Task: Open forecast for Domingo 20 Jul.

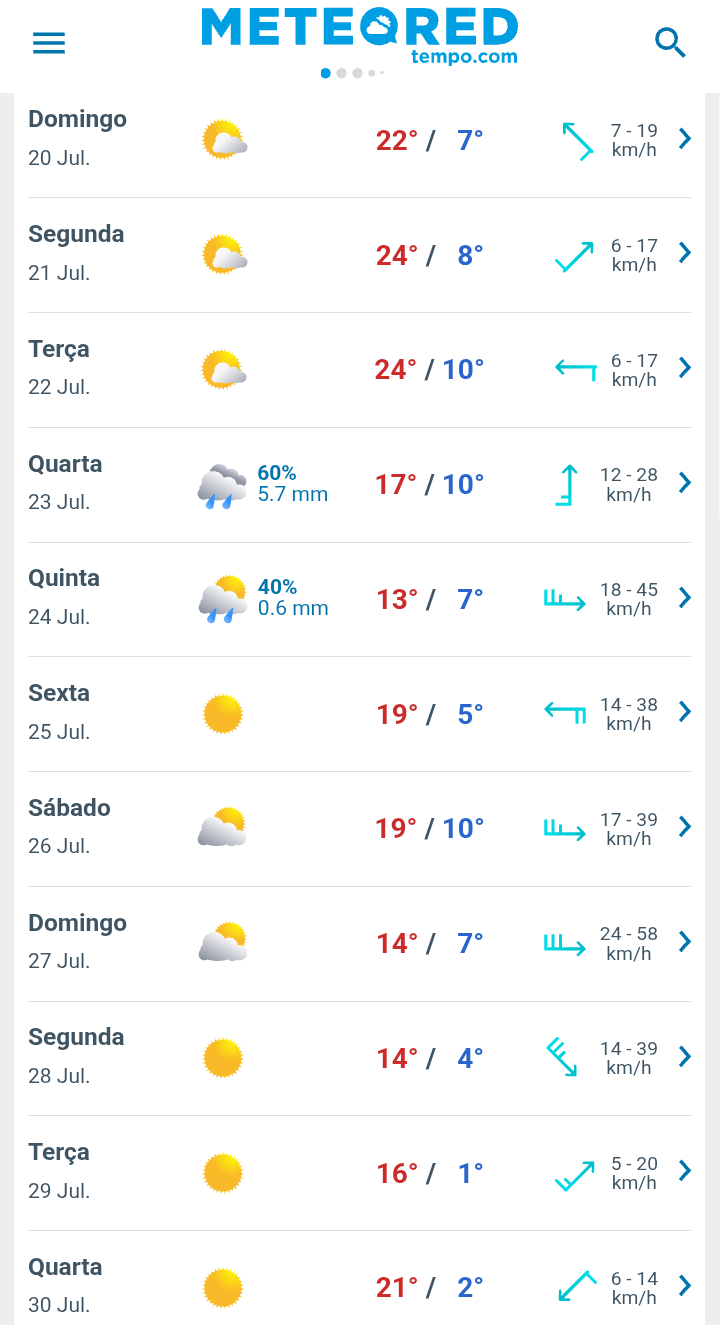Action: [x=360, y=140]
